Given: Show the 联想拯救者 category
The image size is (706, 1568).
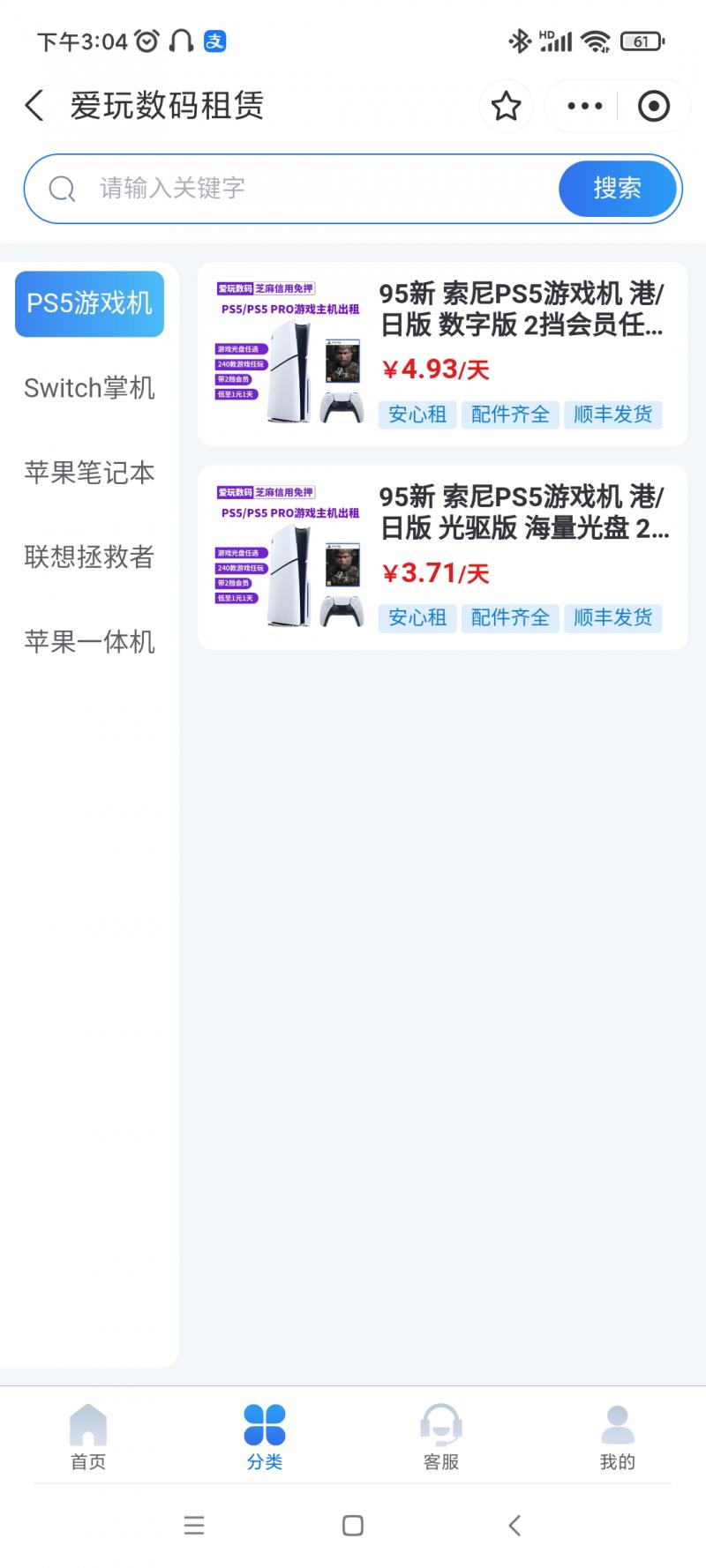Looking at the screenshot, I should coord(89,556).
